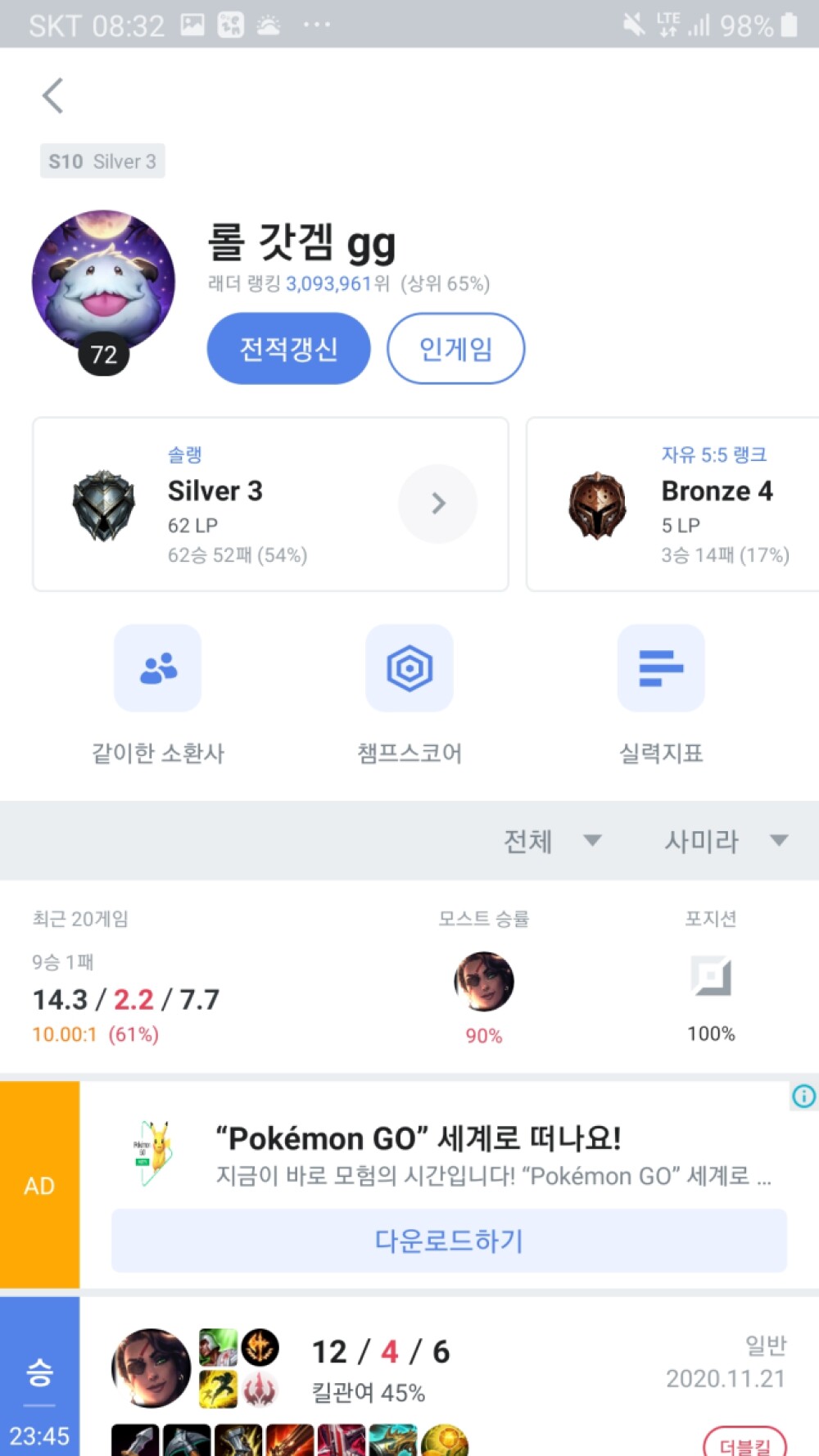Open Silver 3 solo rank details chevron
The width and height of the screenshot is (819, 1456).
click(437, 504)
